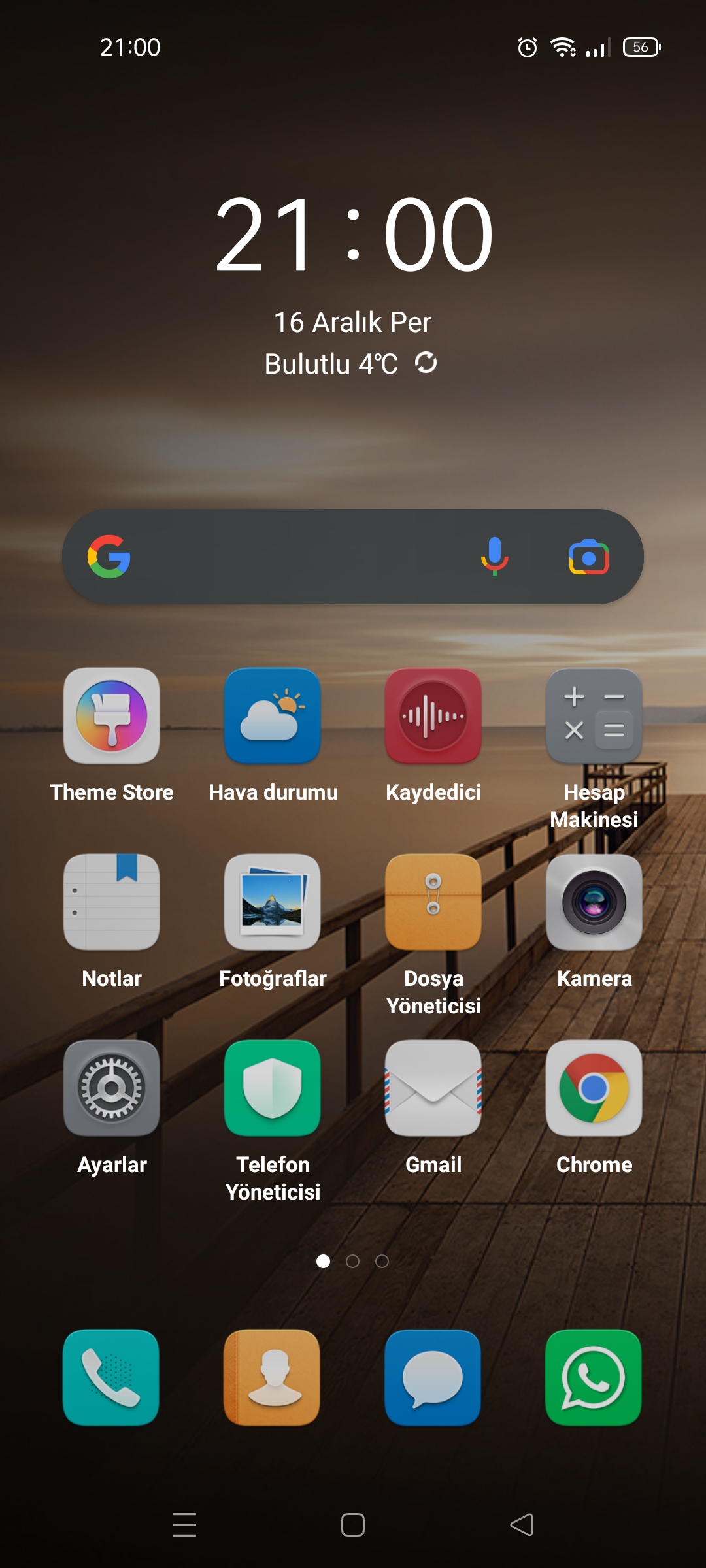Launch Hesap Makinesi calculator
706x1568 pixels.
594,716
